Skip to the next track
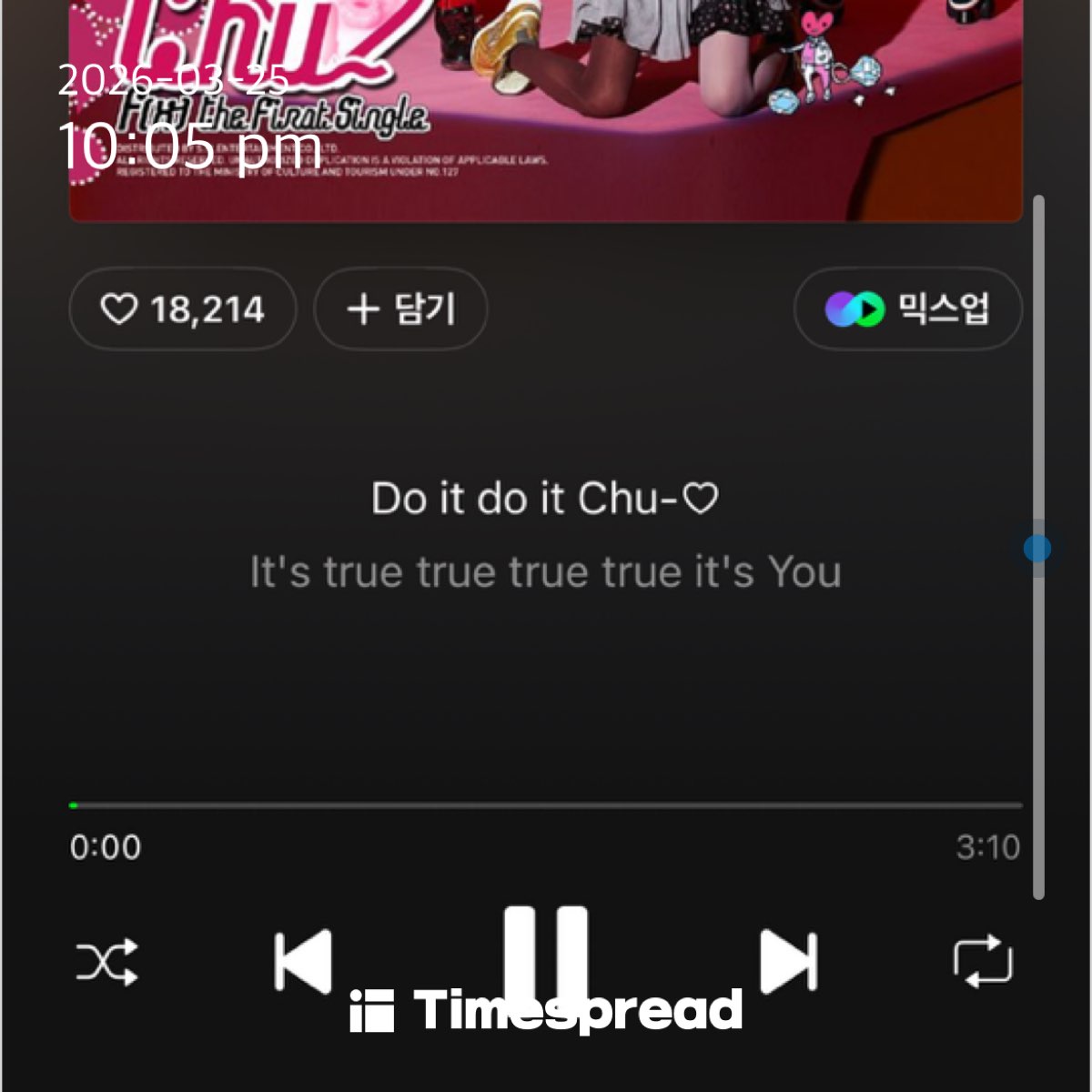The height and width of the screenshot is (1092, 1092). [x=788, y=961]
